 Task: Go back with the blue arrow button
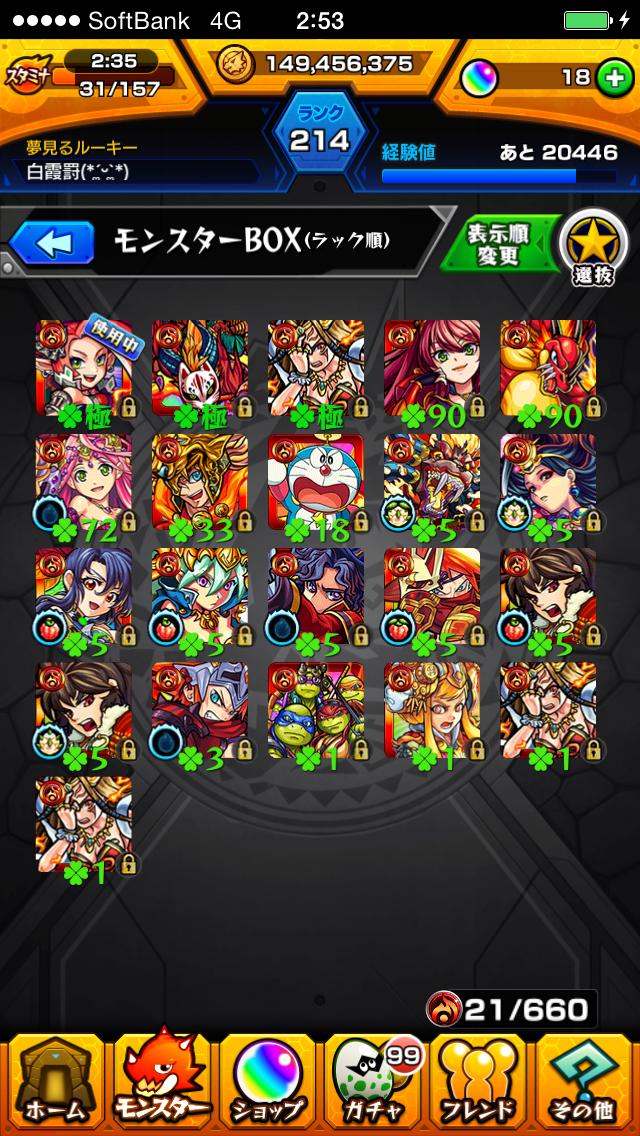click(x=52, y=242)
